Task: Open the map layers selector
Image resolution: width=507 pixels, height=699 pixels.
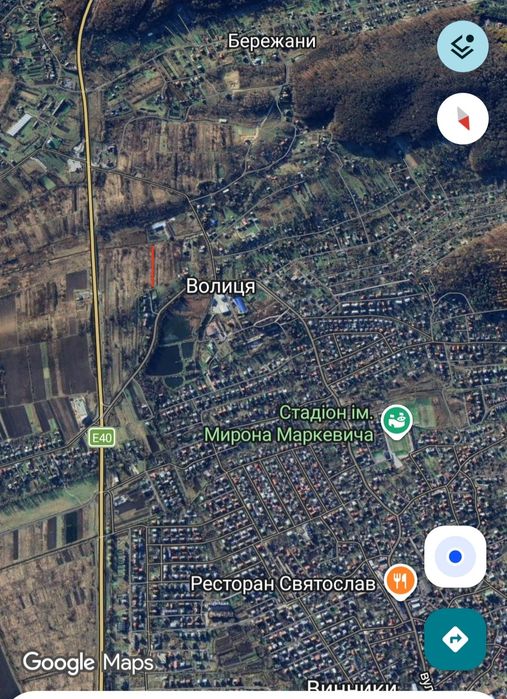Action: tap(462, 47)
